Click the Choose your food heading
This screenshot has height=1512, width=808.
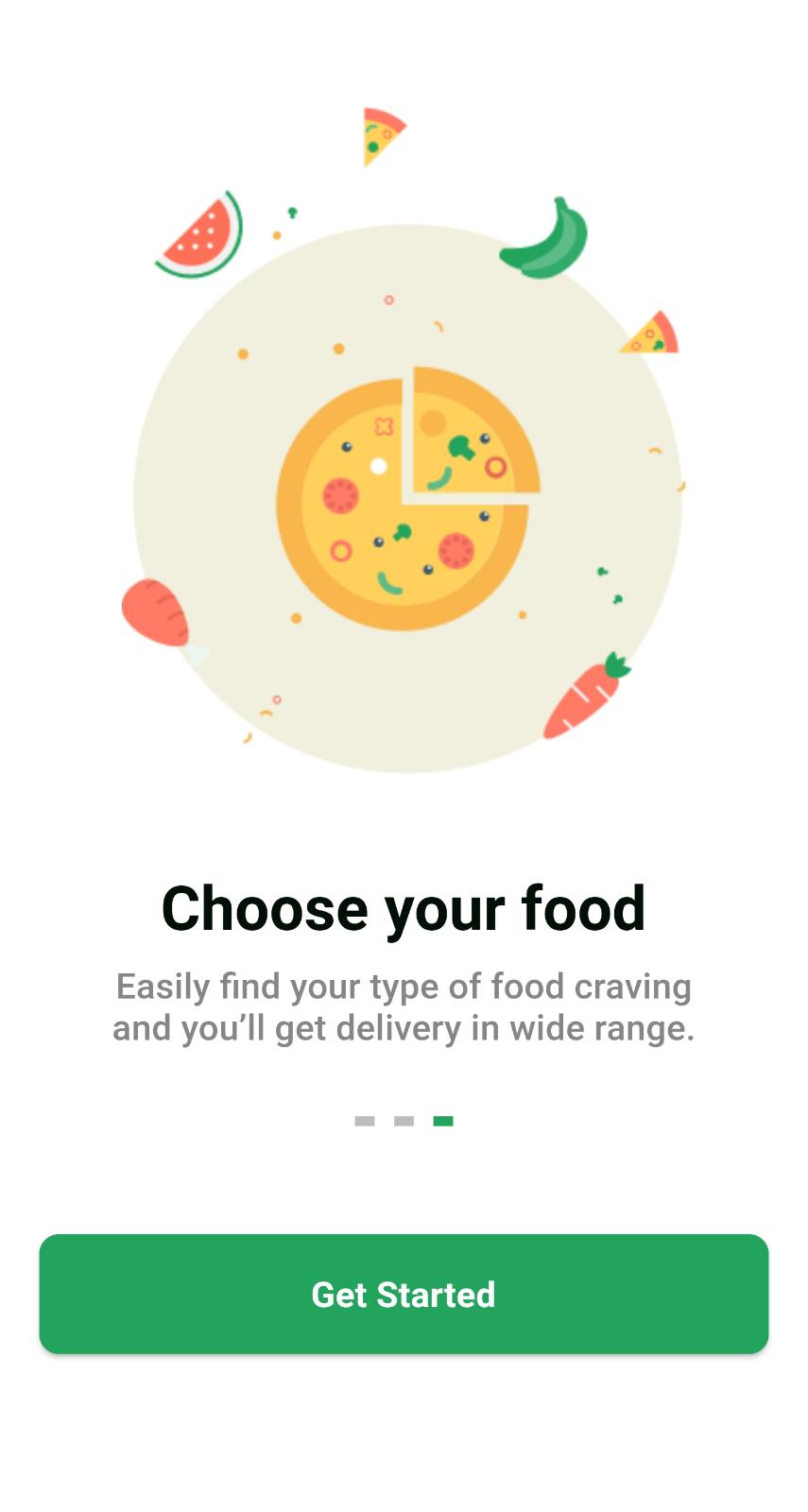click(404, 907)
